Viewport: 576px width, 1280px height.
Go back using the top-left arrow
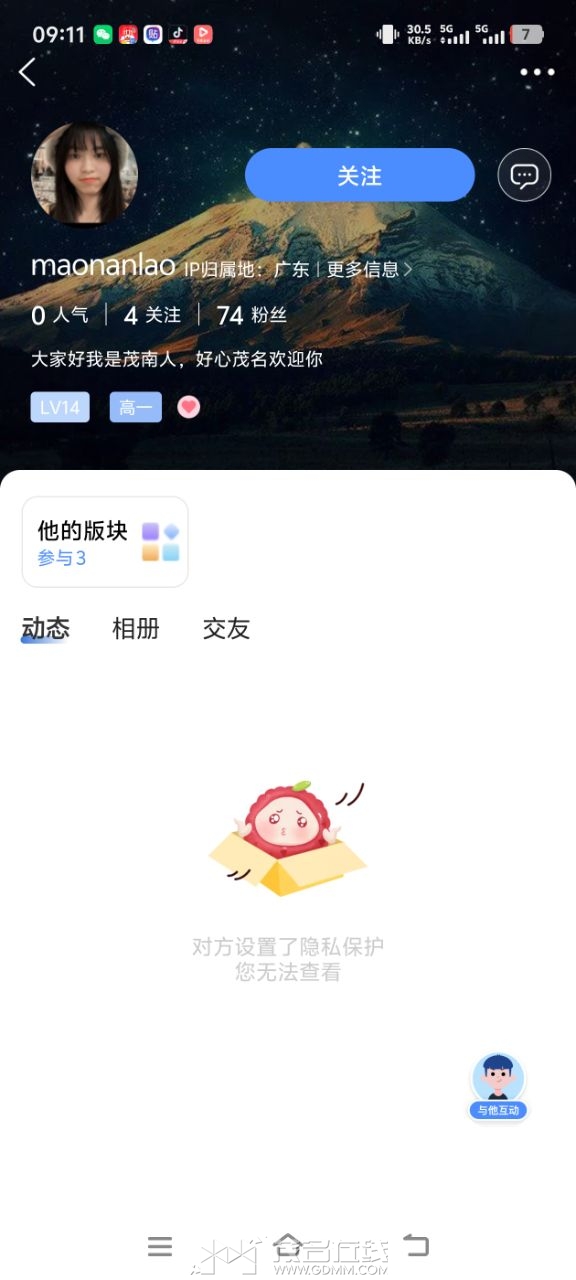tap(28, 72)
